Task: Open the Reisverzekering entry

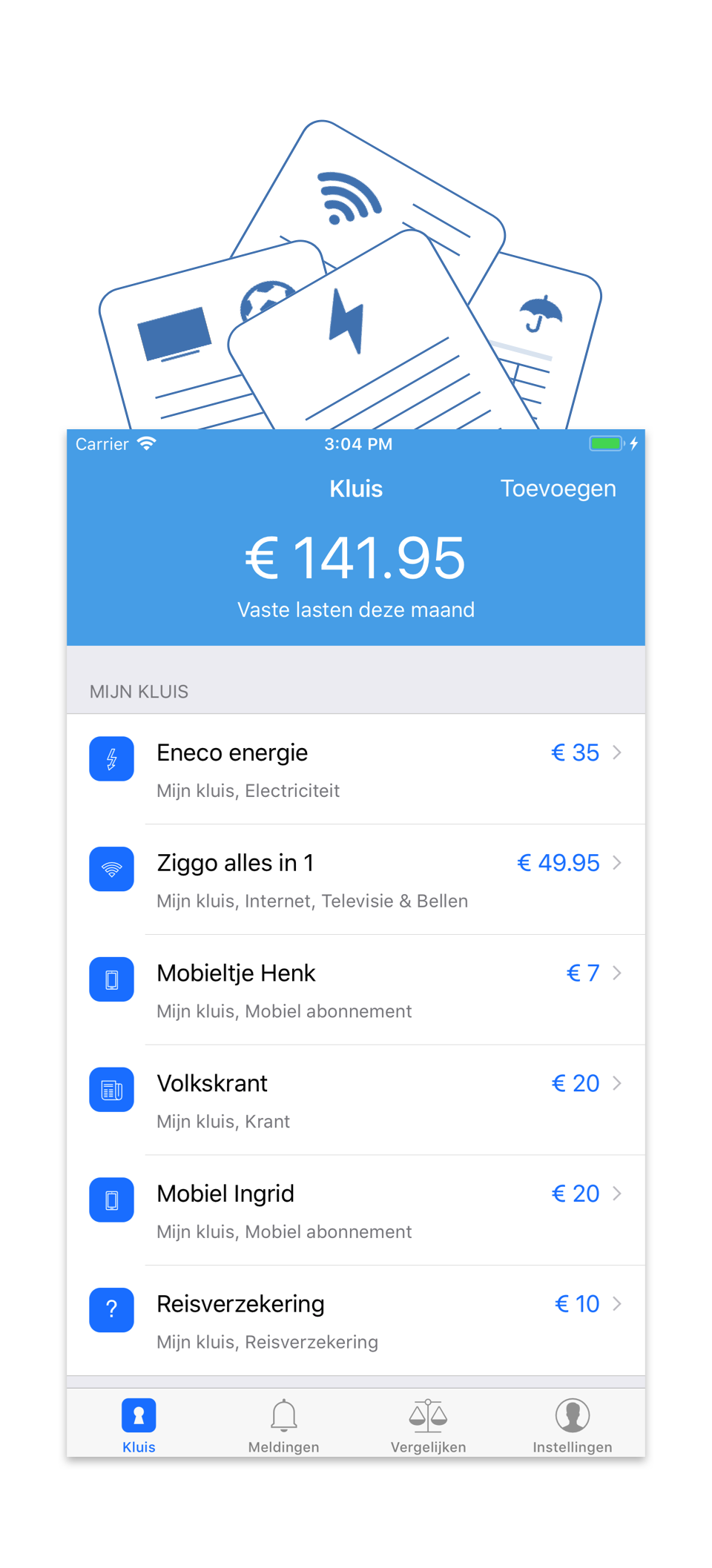Action: point(356,1321)
